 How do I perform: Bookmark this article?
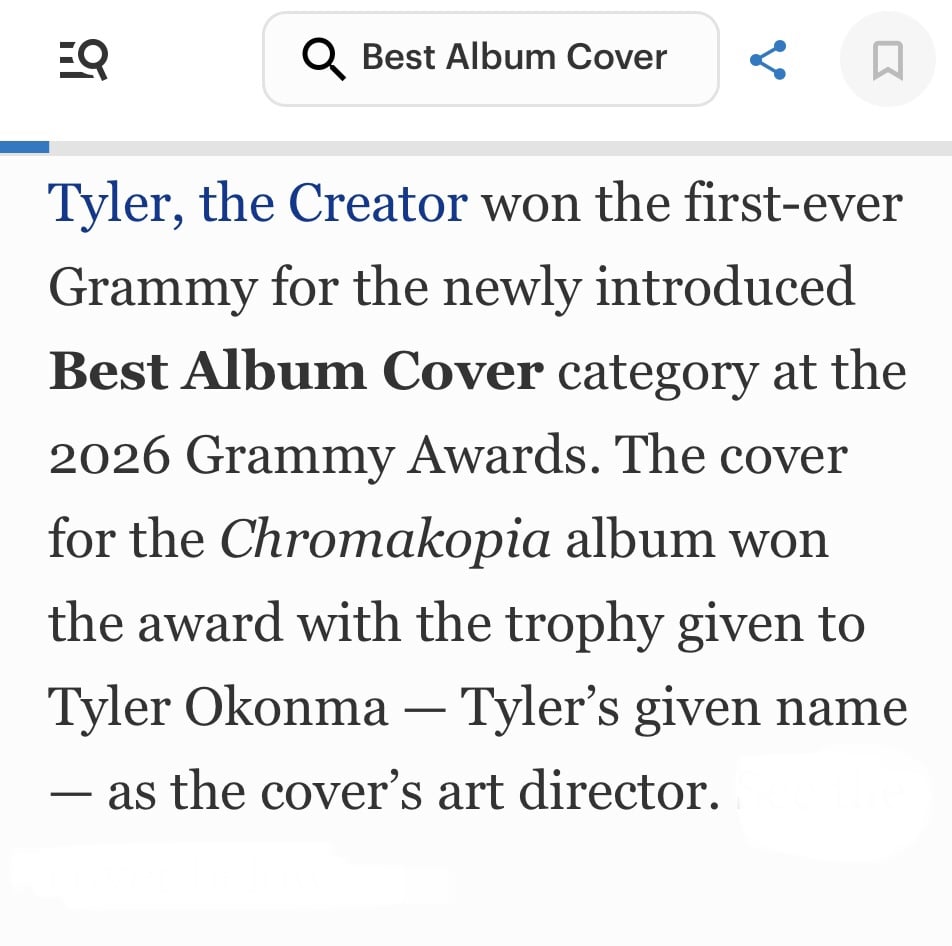click(x=887, y=60)
